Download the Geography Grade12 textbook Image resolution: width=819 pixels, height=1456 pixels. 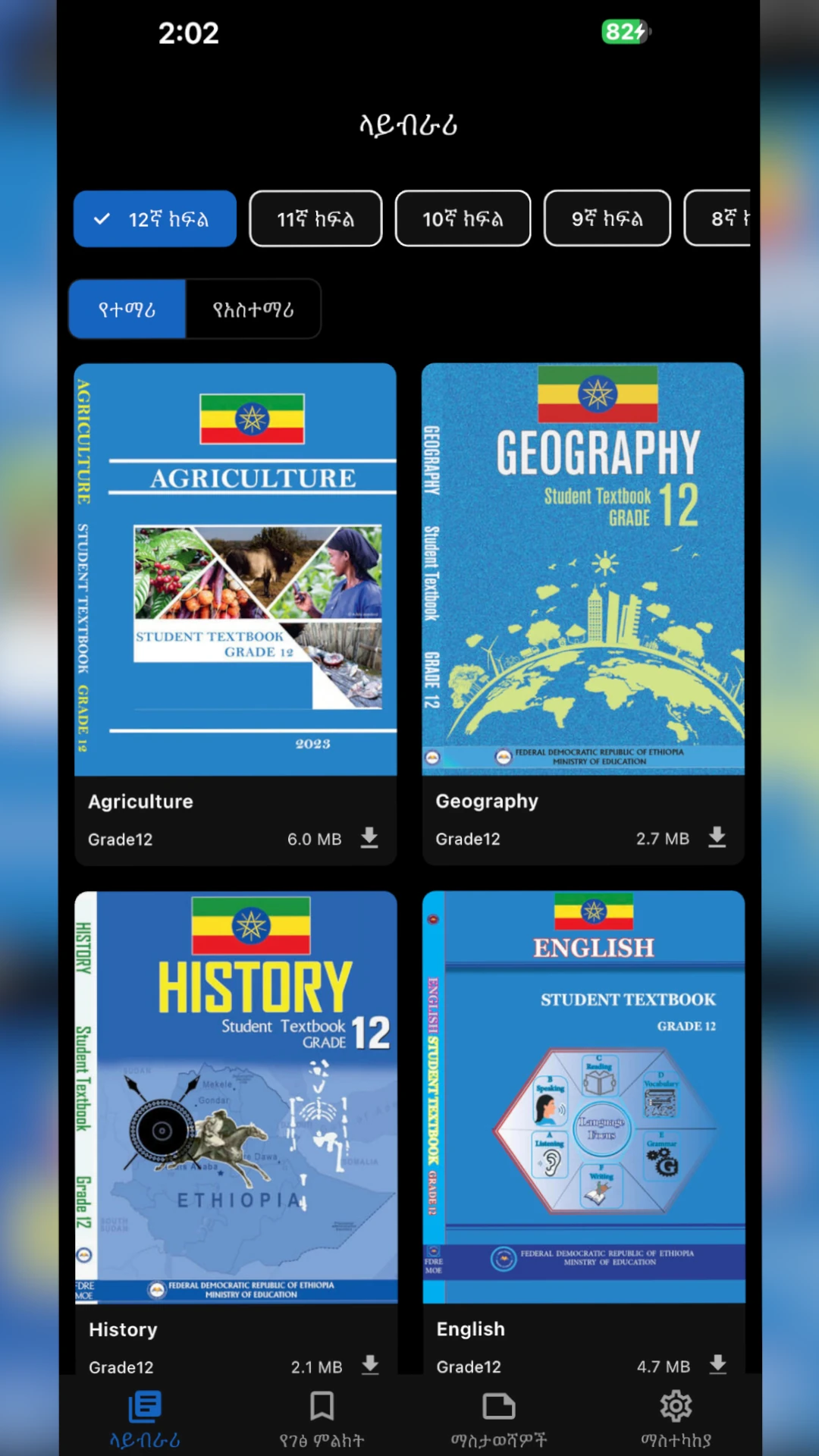[717, 839]
